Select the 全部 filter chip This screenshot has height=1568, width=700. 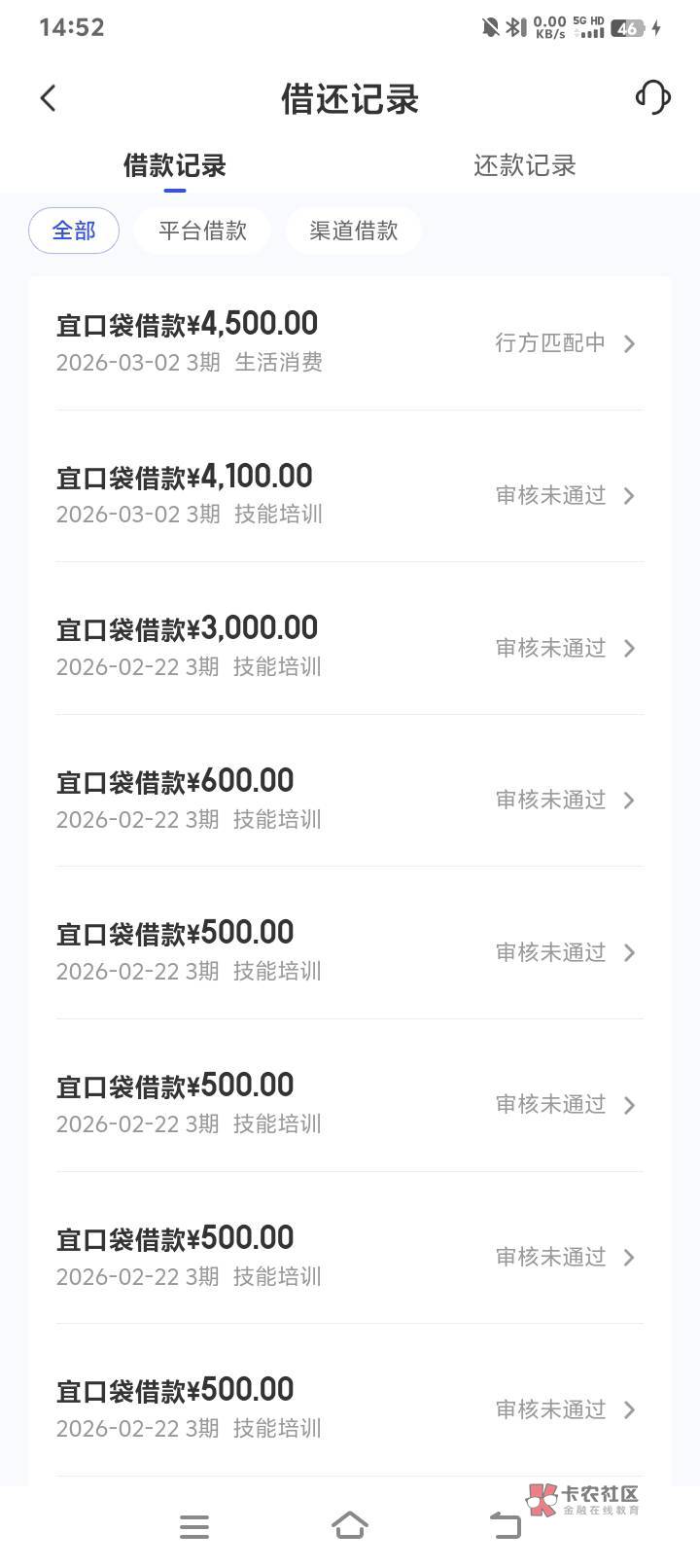tap(74, 231)
